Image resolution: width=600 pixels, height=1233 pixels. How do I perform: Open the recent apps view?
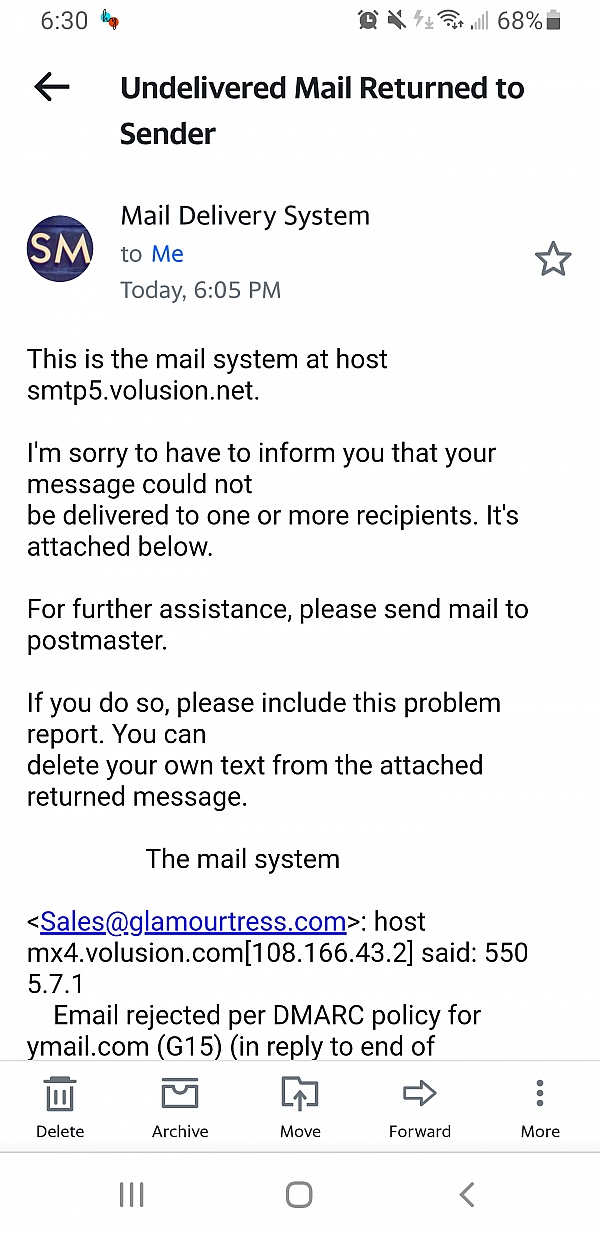coord(131,1194)
